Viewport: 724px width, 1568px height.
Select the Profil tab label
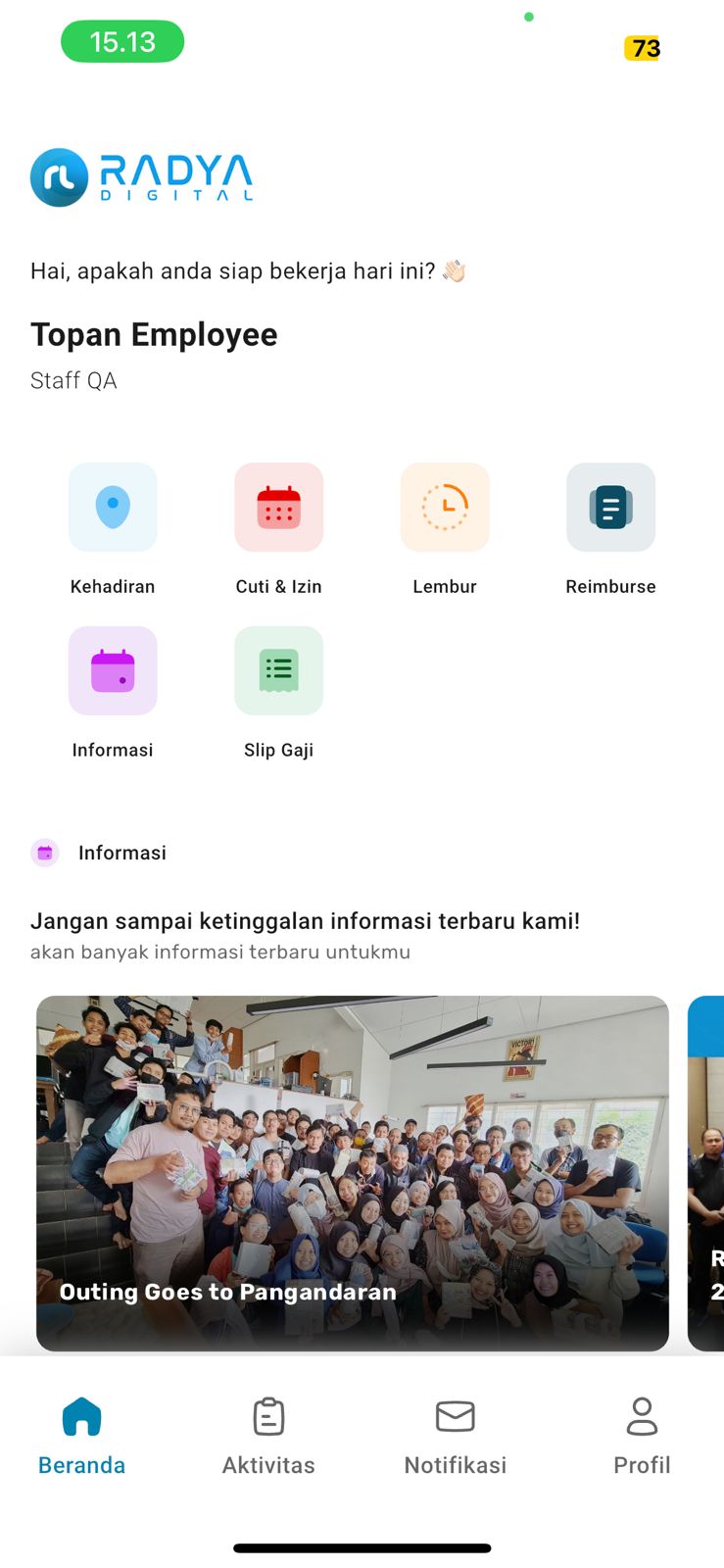coord(642,1464)
